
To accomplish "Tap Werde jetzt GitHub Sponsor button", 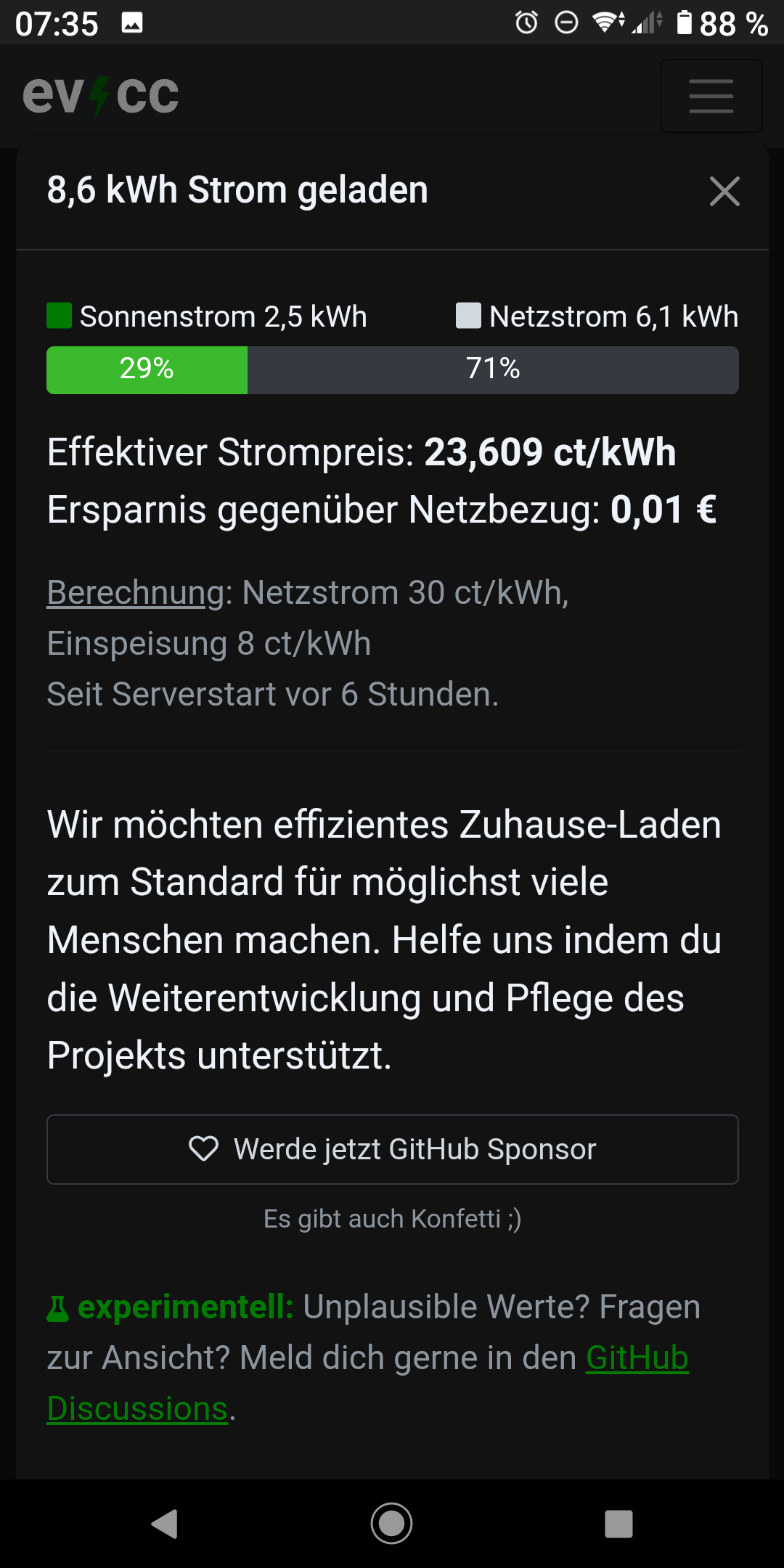I will (393, 1149).
